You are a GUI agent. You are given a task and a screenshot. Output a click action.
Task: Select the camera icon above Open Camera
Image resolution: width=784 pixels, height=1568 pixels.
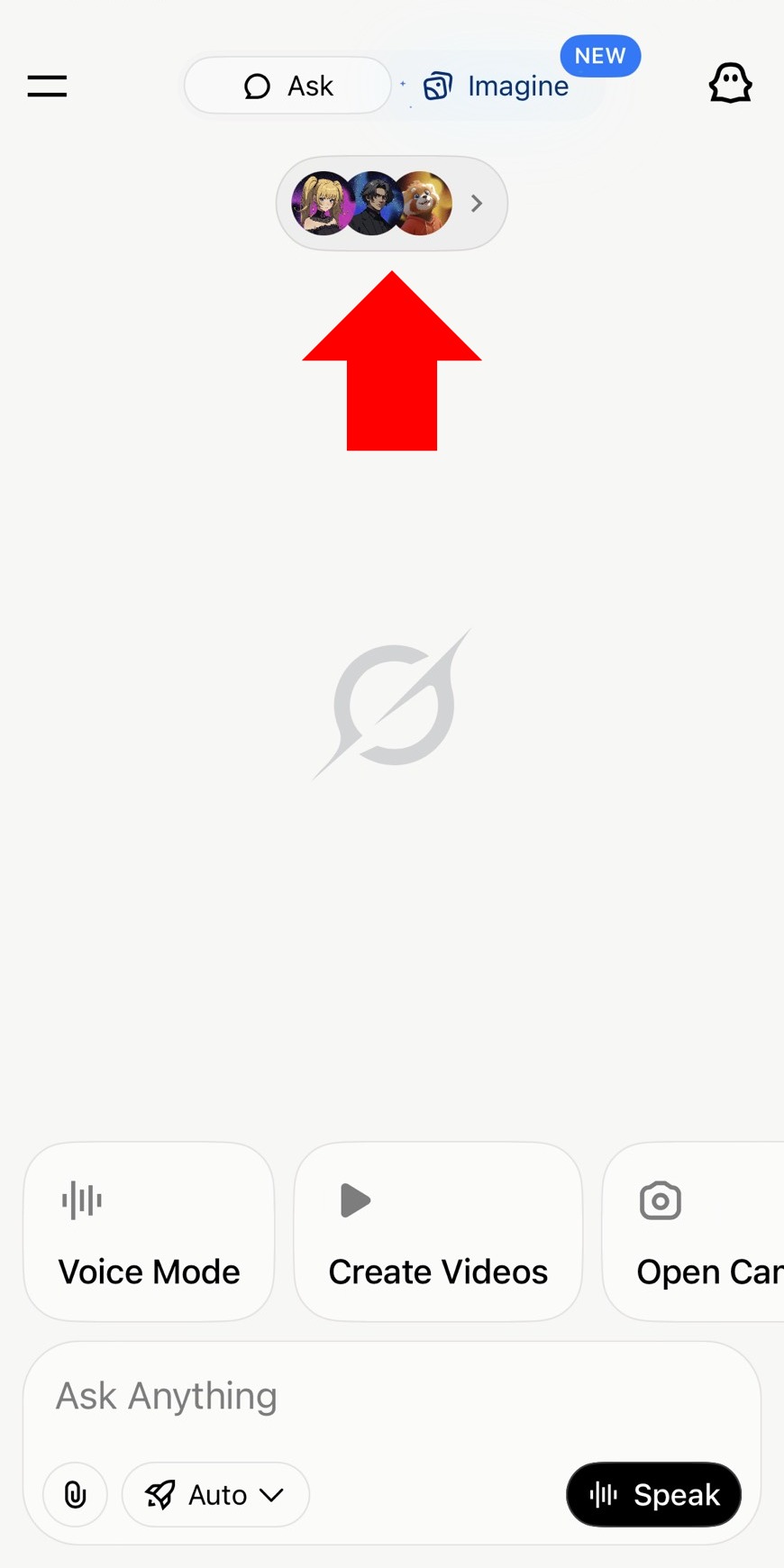point(660,1199)
